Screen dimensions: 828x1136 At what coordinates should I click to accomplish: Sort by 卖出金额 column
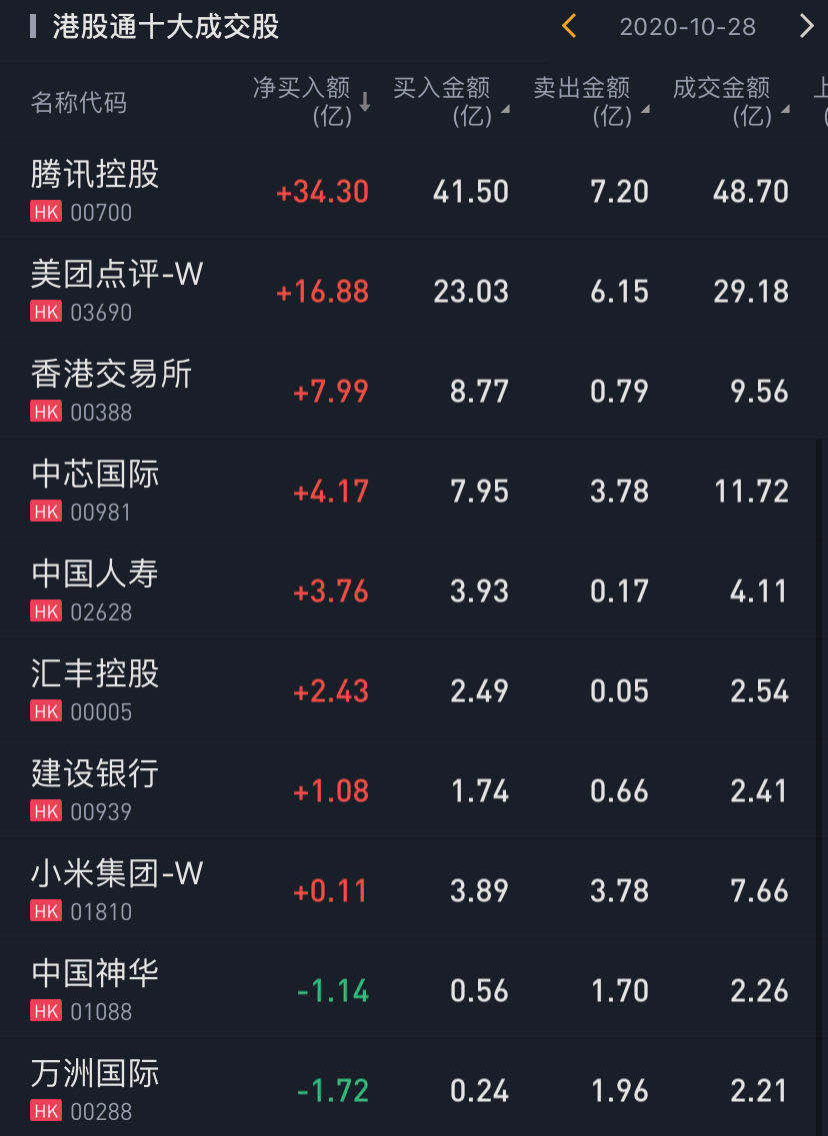coord(590,102)
